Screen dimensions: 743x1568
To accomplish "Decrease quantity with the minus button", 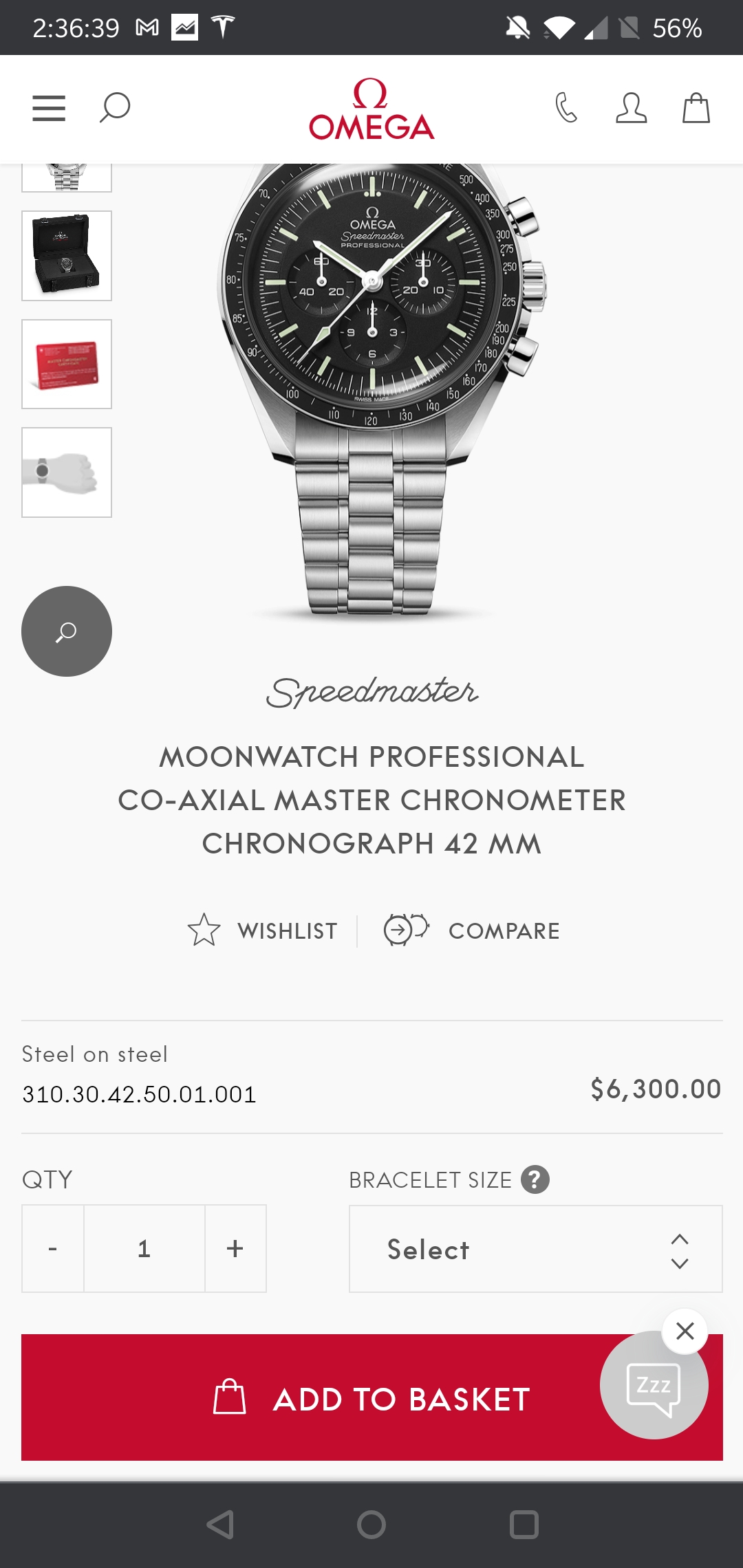I will 53,1248.
